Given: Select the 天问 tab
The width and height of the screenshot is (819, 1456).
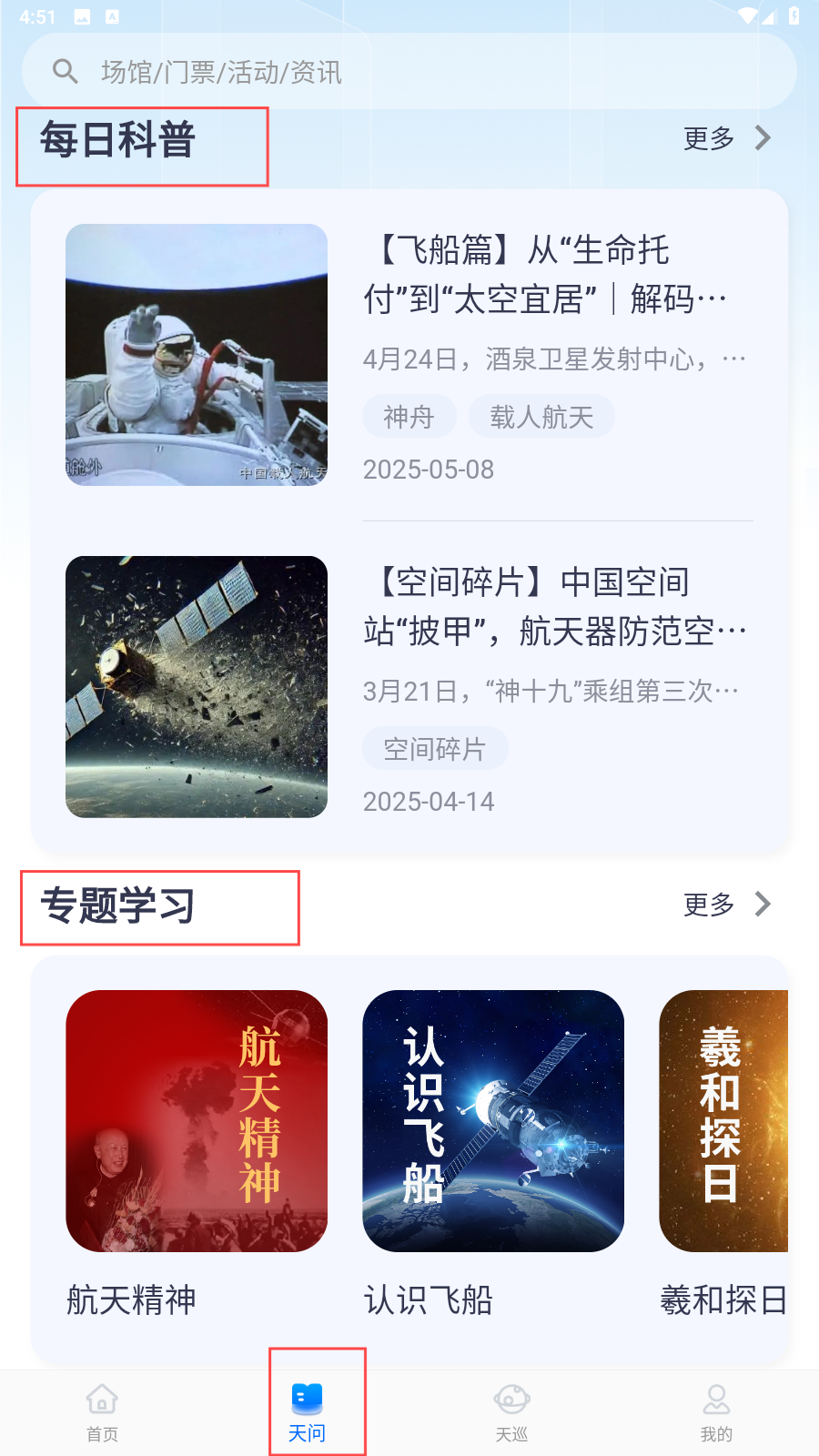Looking at the screenshot, I should coord(307,1411).
